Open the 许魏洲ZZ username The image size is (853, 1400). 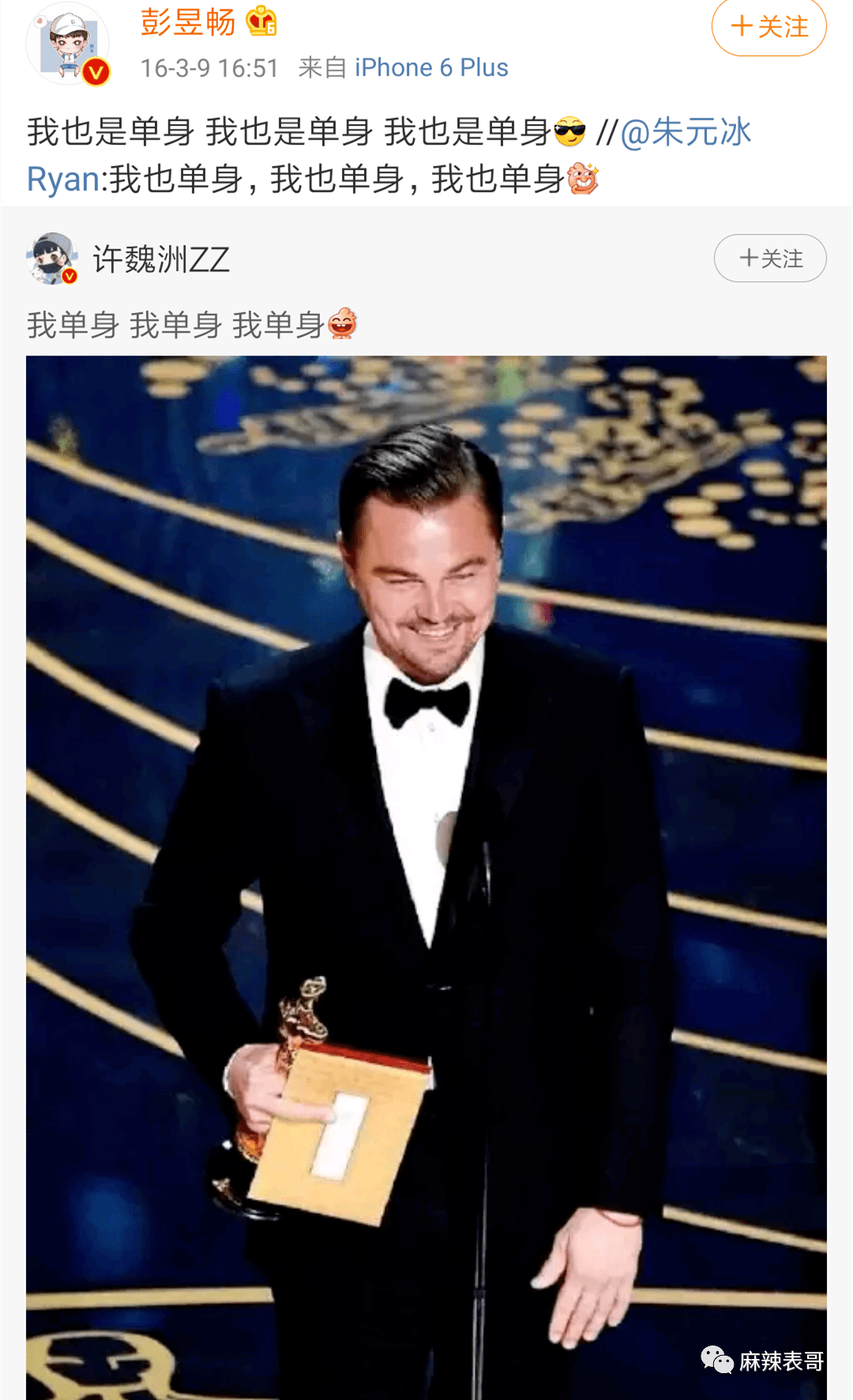coord(161,259)
